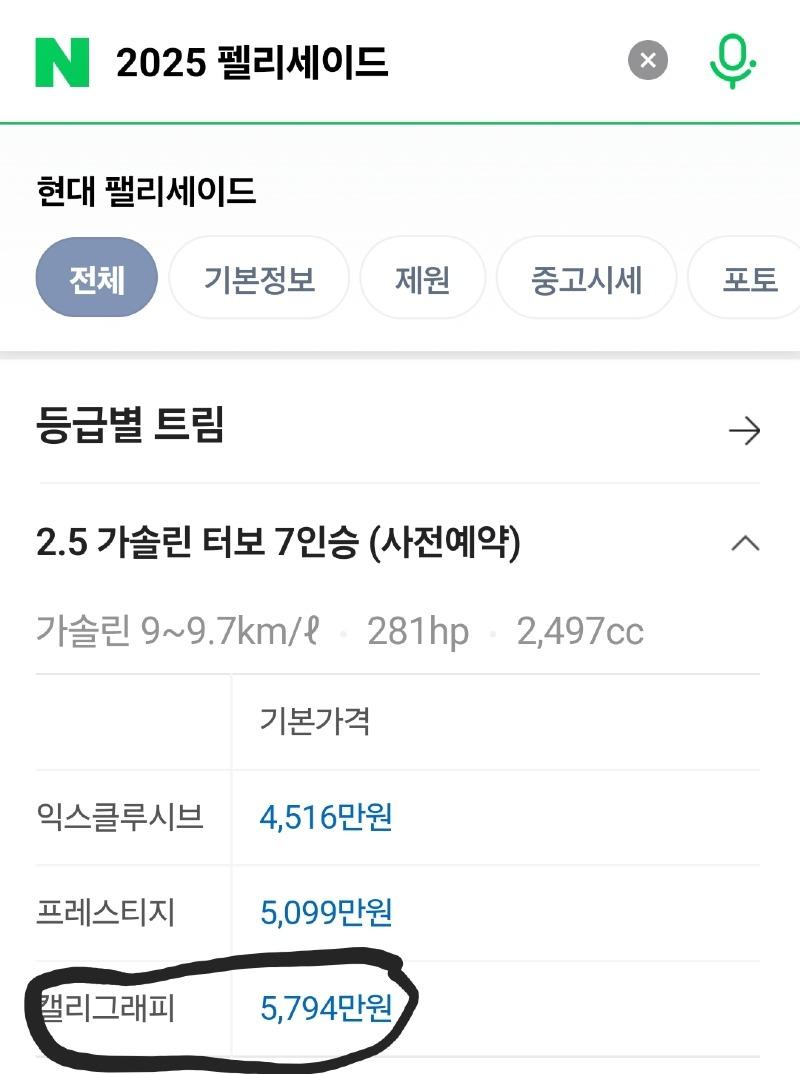
Task: Open the 중고시세 tab
Action: pyautogui.click(x=586, y=278)
